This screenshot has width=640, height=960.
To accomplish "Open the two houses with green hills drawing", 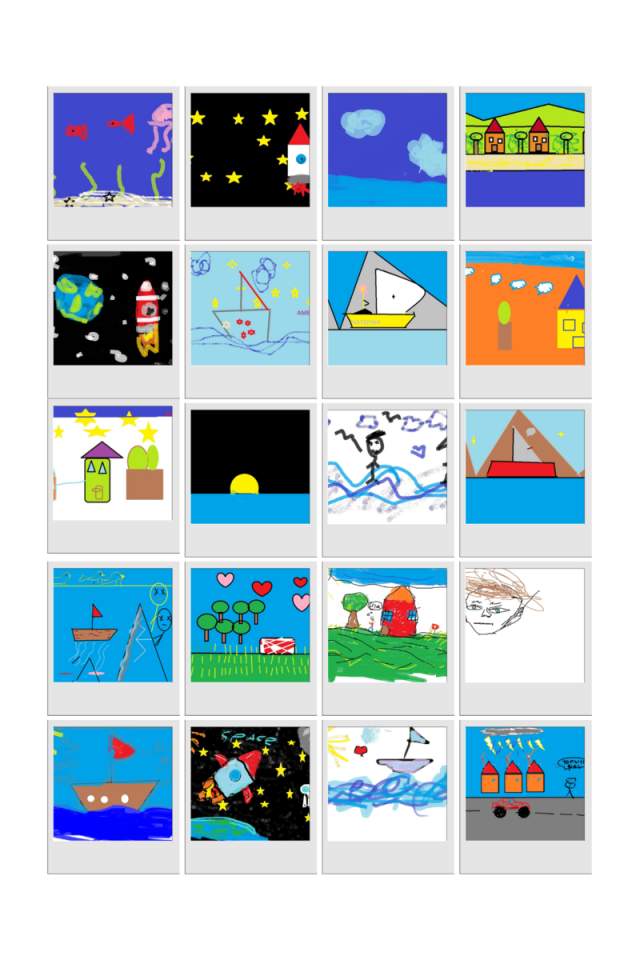I will [x=524, y=150].
